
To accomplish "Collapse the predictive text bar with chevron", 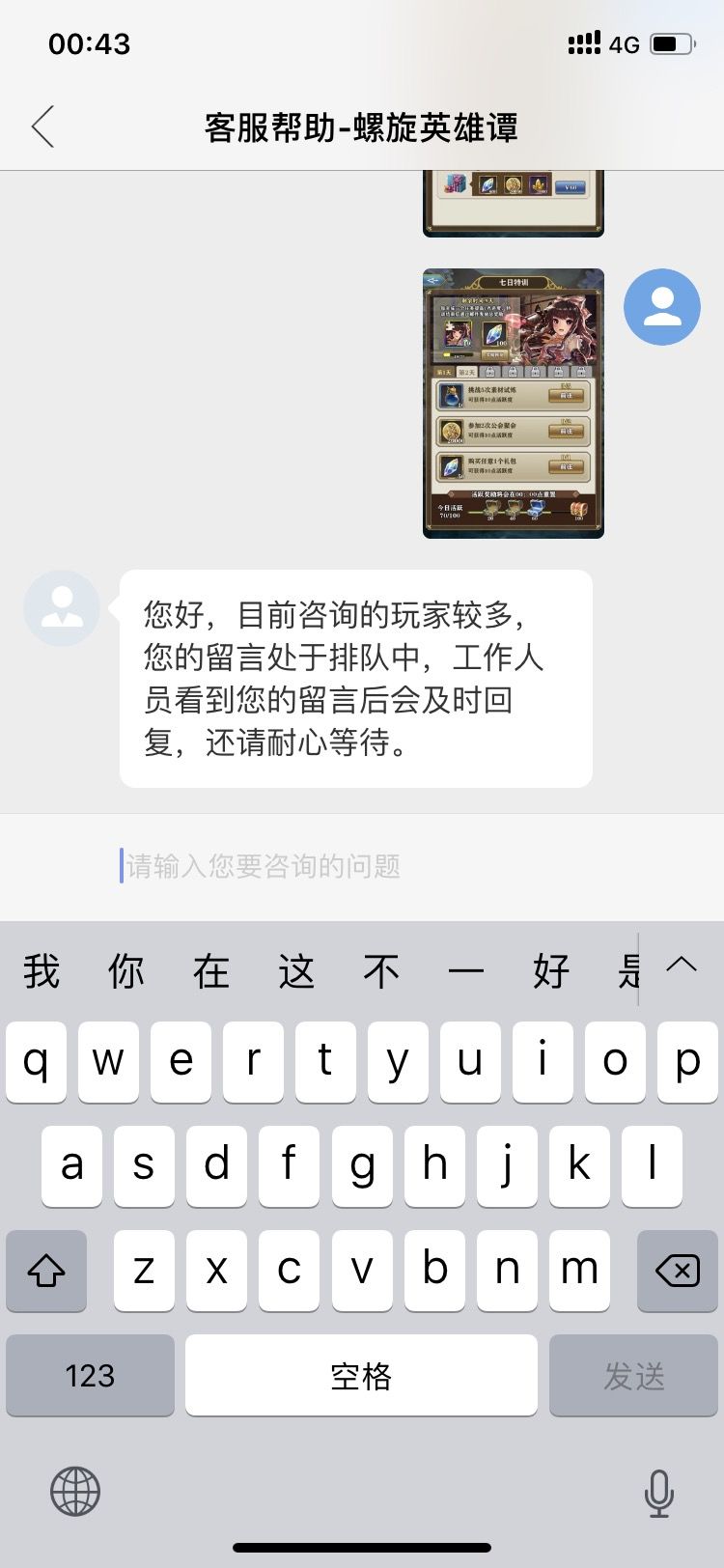I will [682, 967].
